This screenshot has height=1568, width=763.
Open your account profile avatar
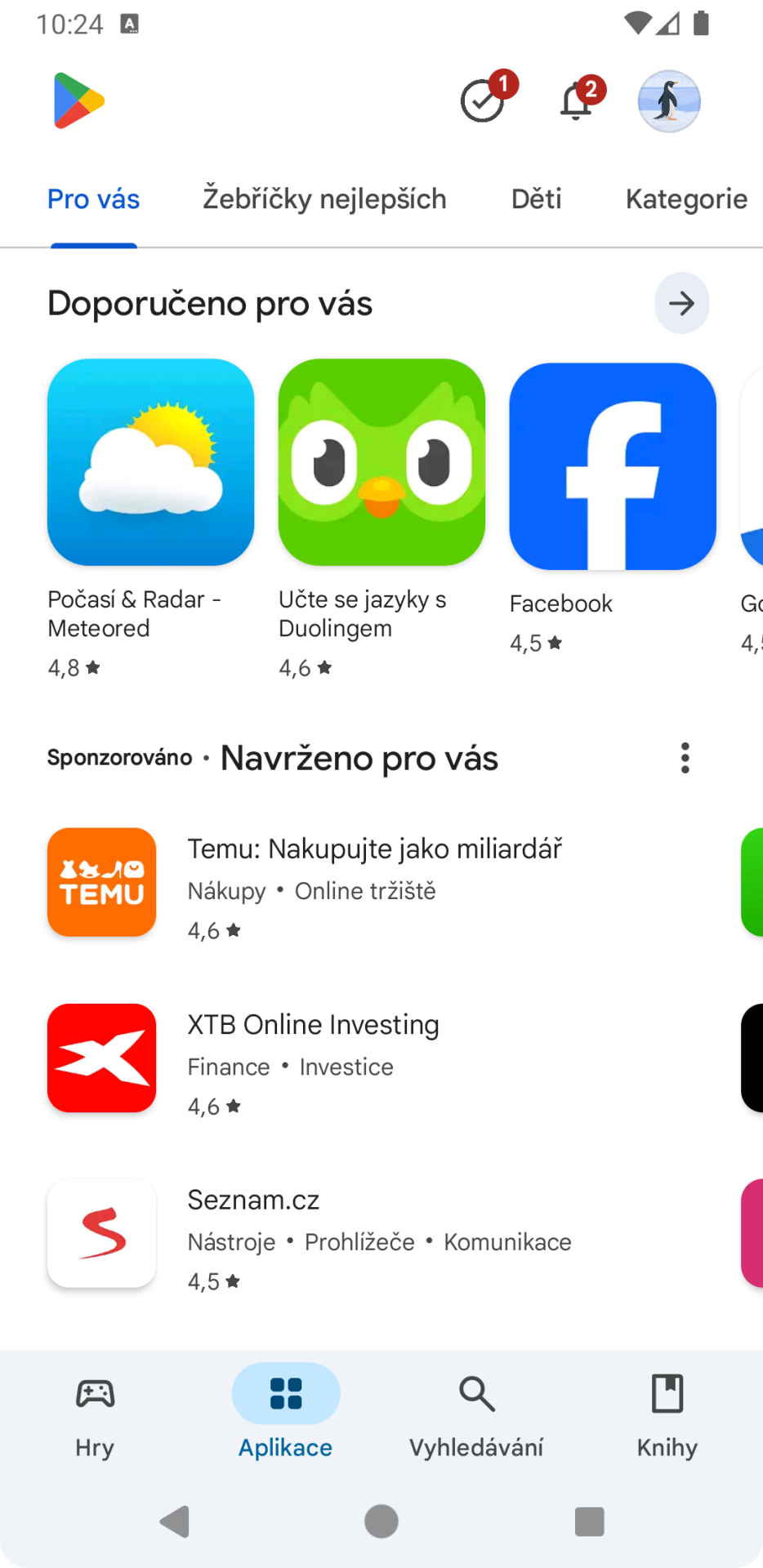tap(668, 100)
